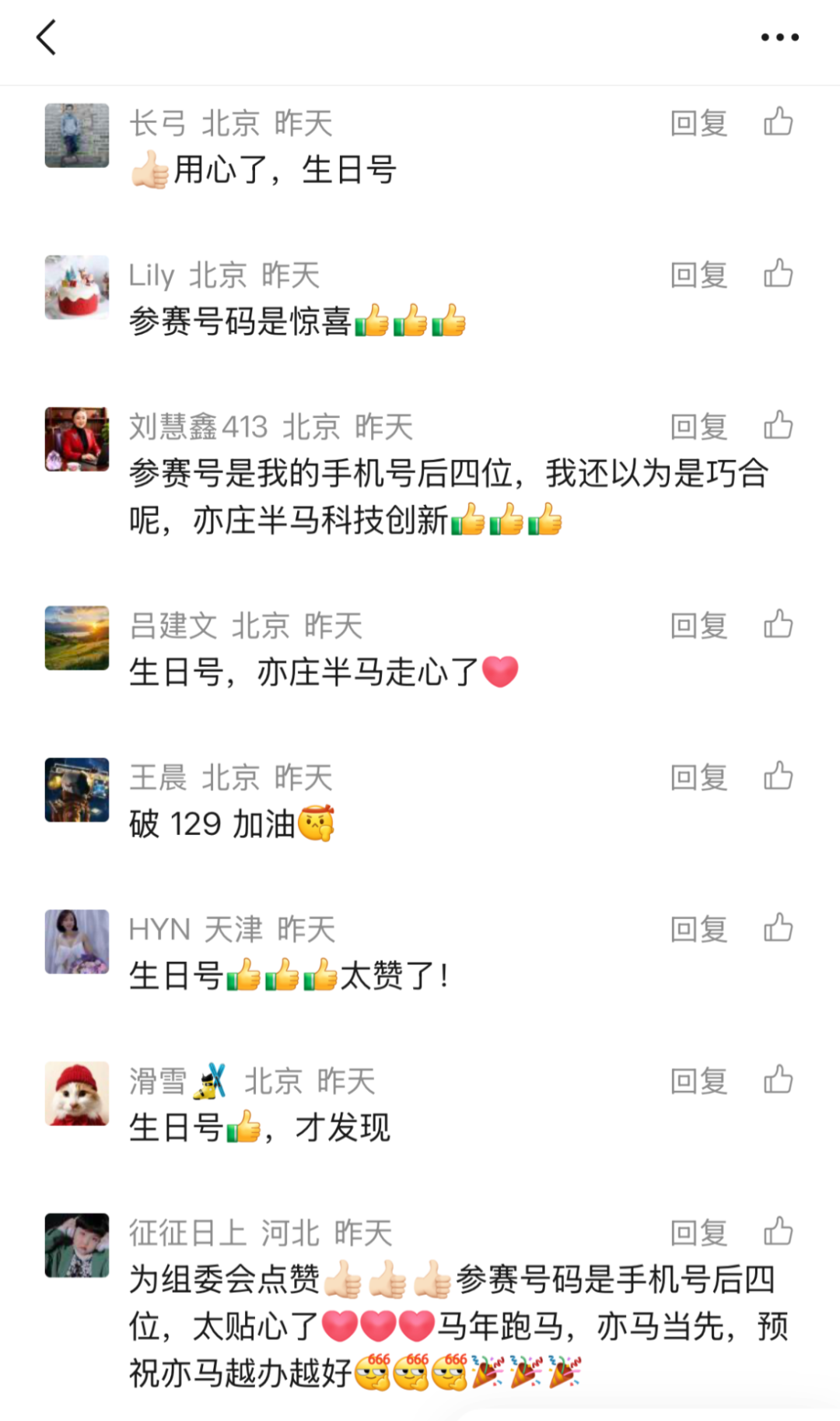840x1421 pixels.
Task: Open 王晨's profile avatar
Action: (77, 789)
